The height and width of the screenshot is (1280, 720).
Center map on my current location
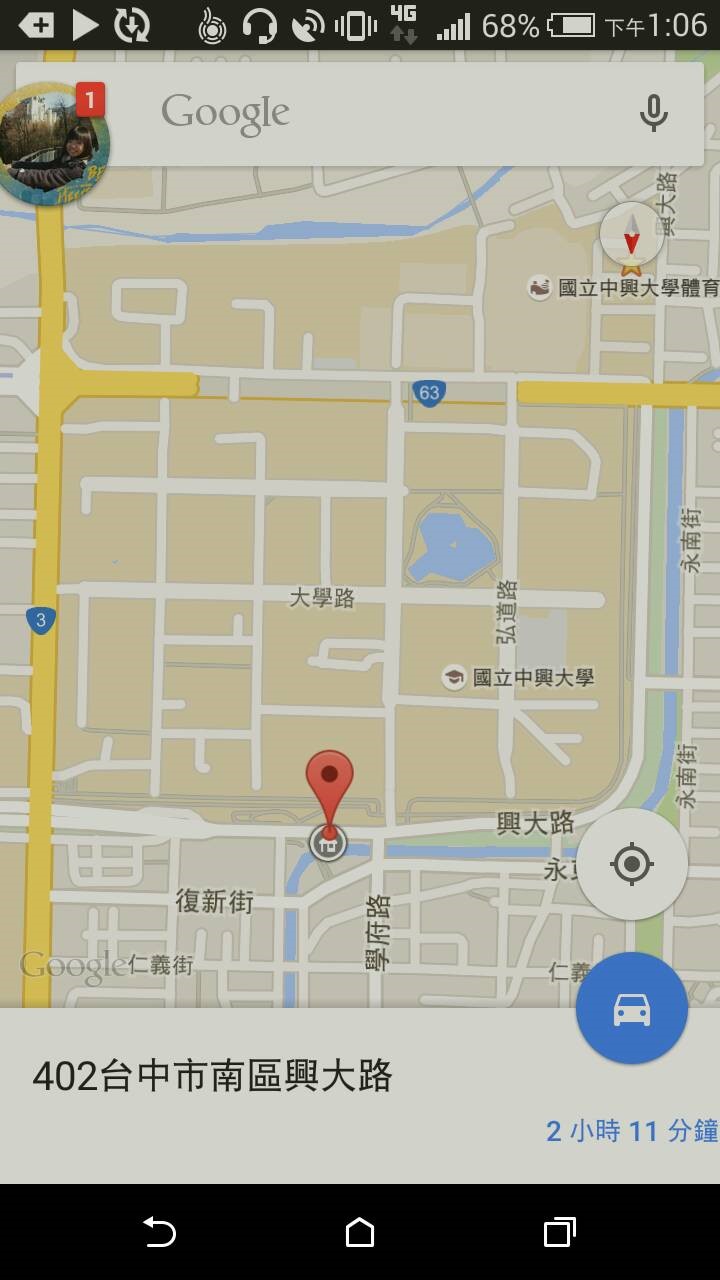tap(631, 863)
